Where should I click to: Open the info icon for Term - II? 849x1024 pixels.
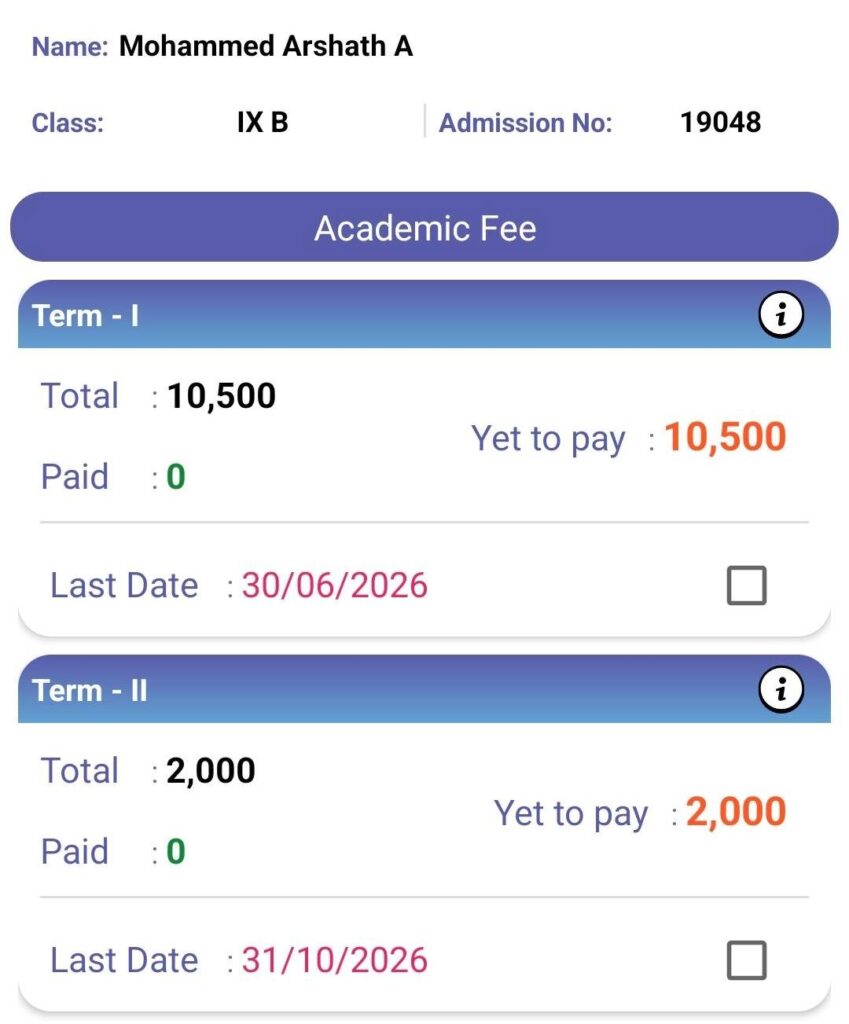(x=781, y=689)
